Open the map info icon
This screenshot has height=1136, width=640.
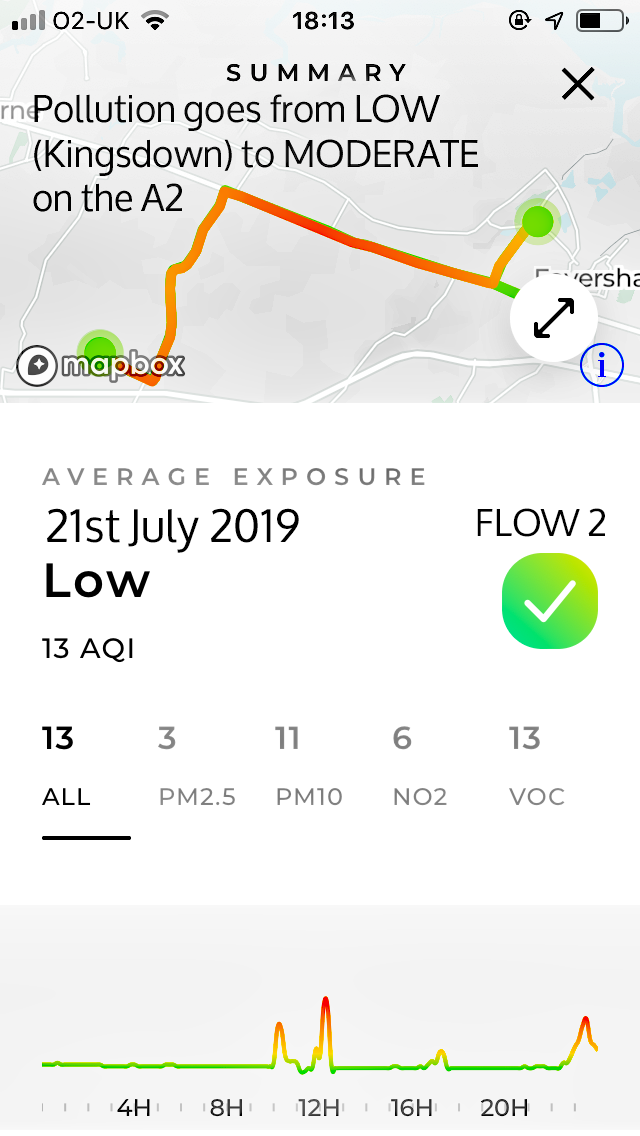tap(602, 365)
